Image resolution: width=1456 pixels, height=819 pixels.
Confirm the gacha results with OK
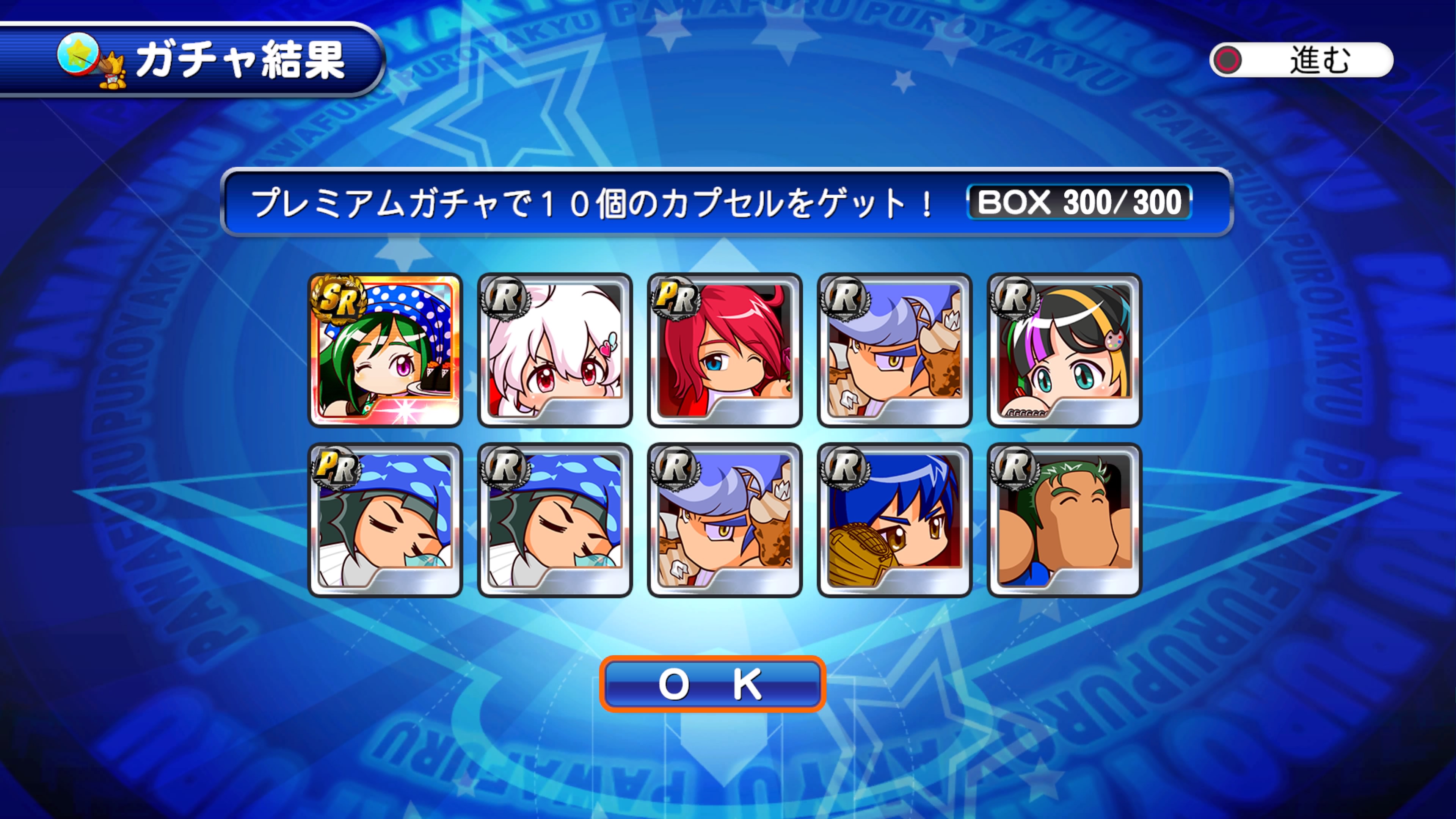tap(712, 684)
